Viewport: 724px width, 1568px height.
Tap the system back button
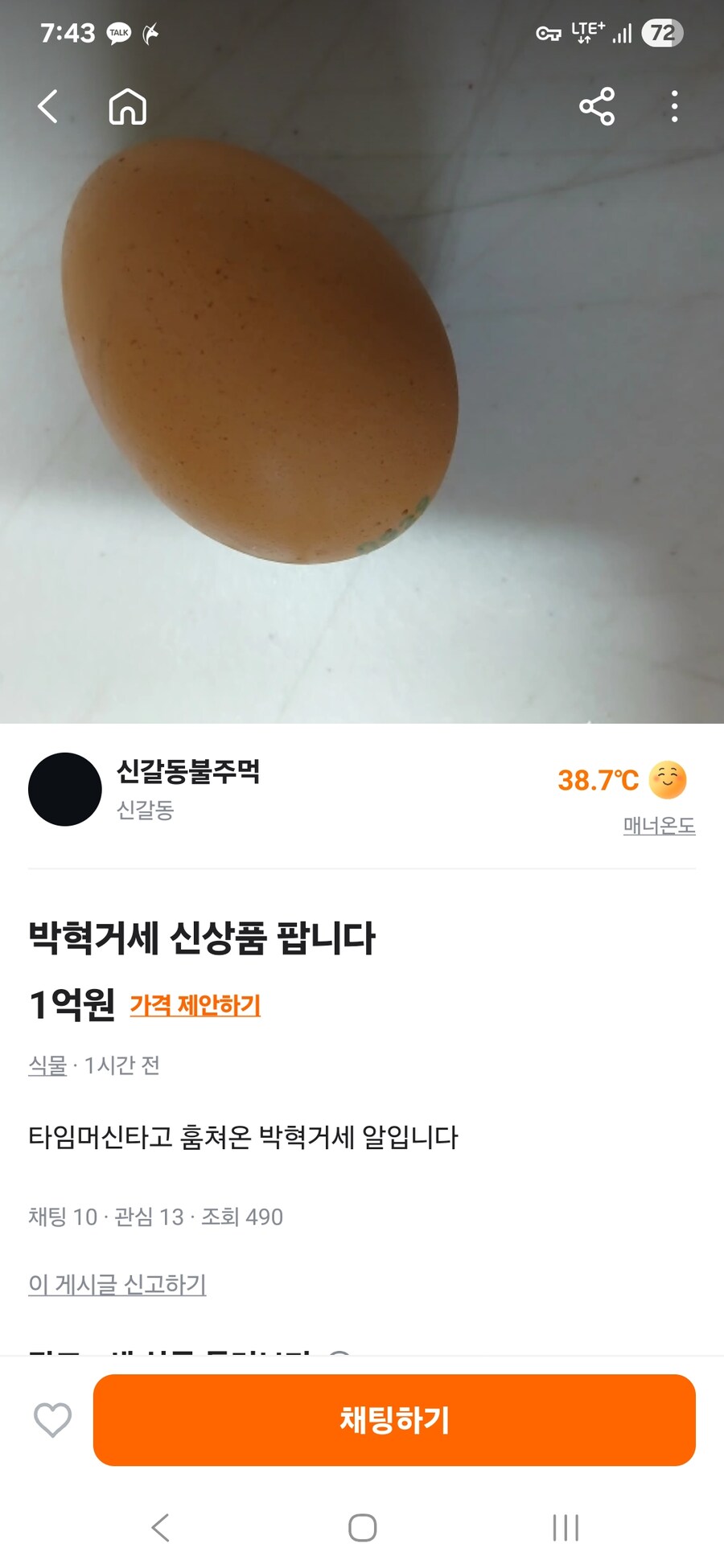point(161,1528)
